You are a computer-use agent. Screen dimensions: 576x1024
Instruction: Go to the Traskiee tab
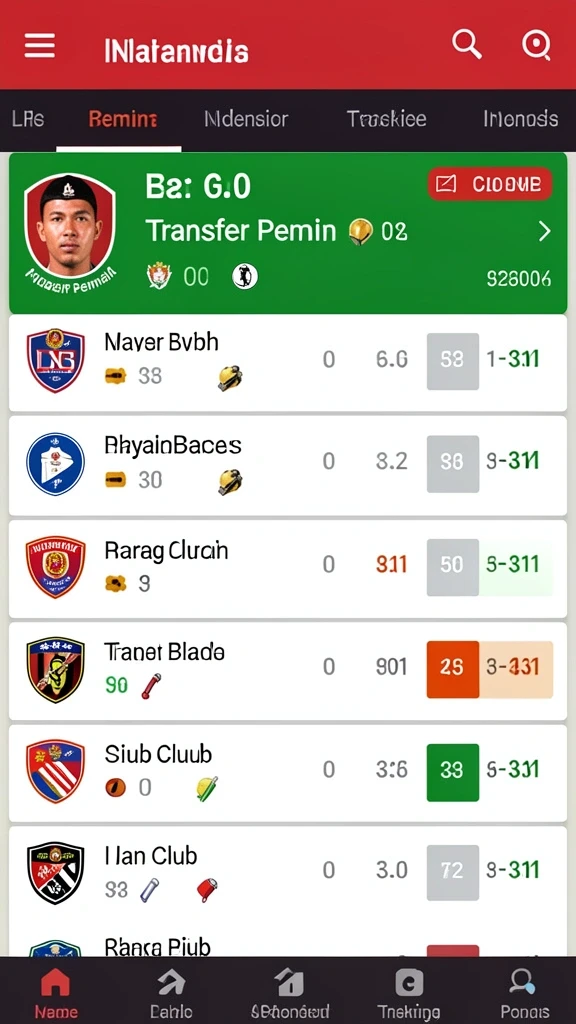[x=386, y=119]
